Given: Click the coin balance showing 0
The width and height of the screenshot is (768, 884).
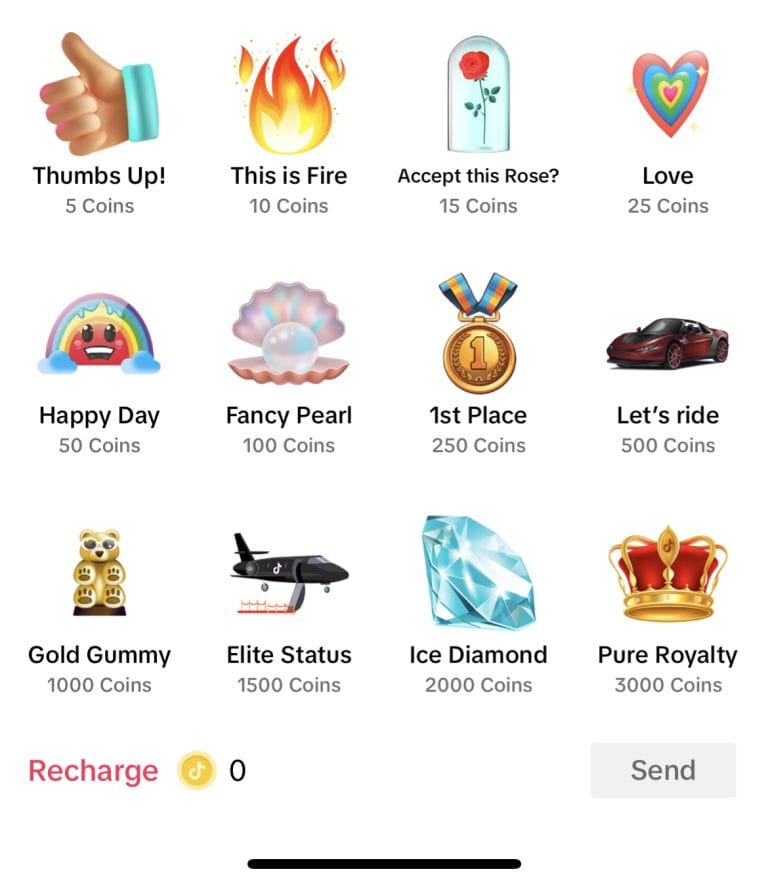Looking at the screenshot, I should (x=236, y=770).
